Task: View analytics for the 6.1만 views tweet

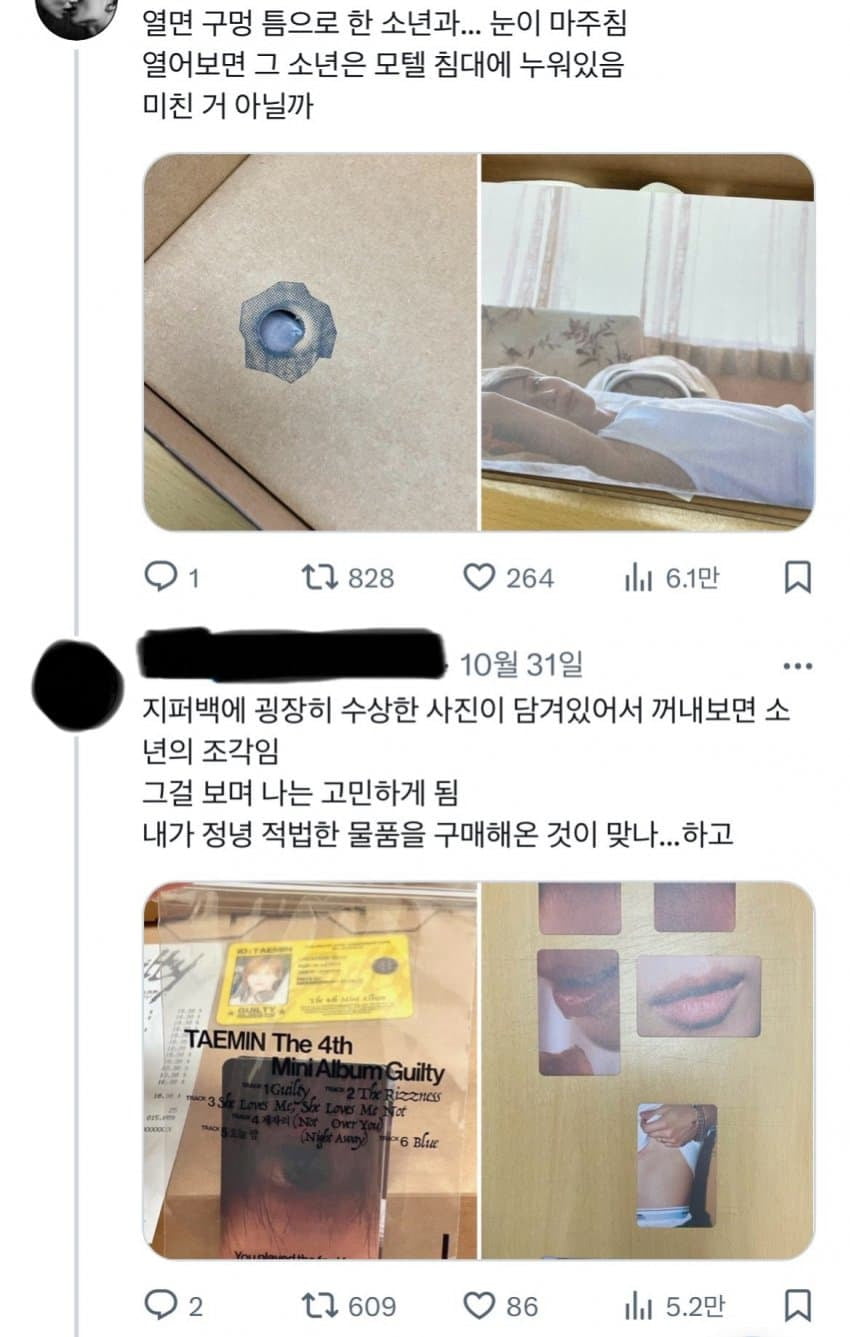Action: [x=639, y=578]
